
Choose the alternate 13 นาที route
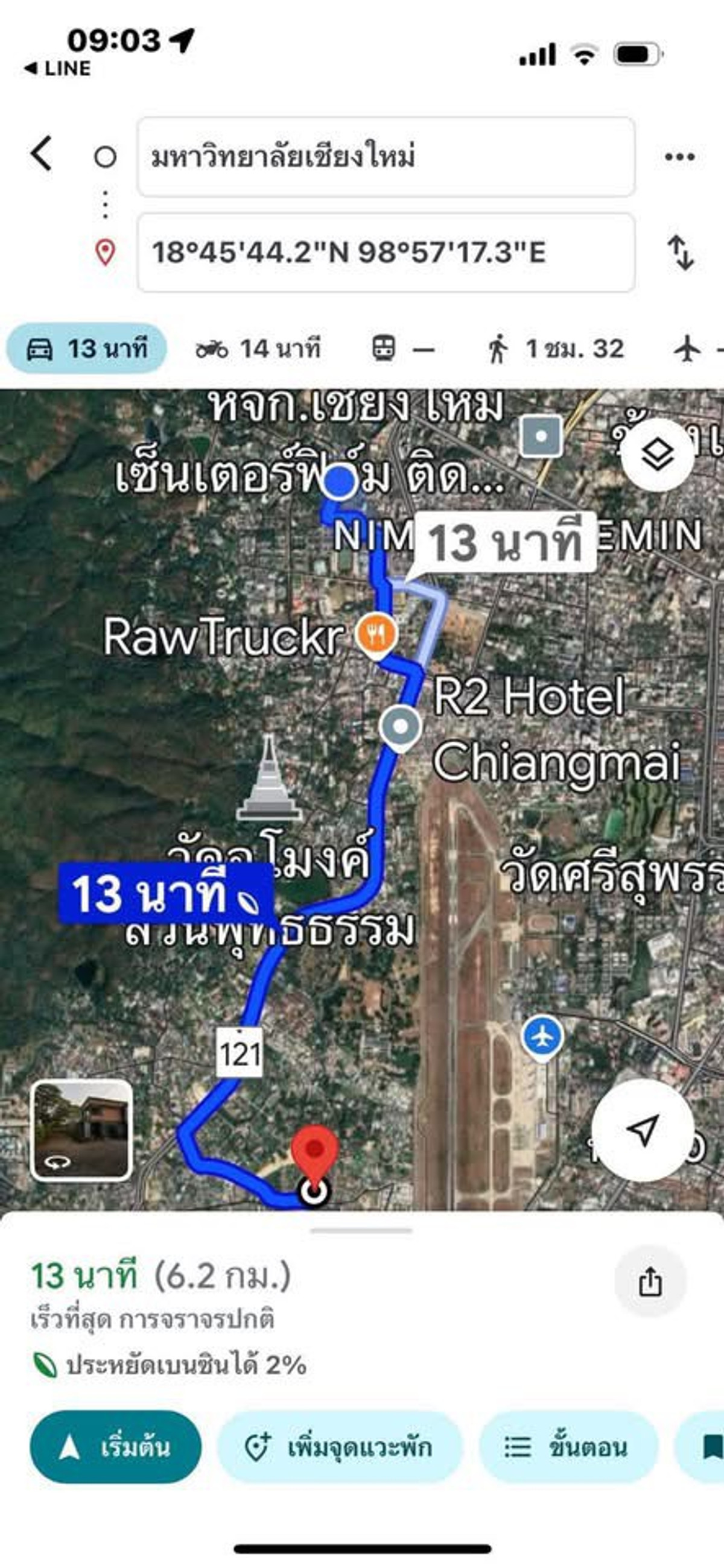[504, 542]
